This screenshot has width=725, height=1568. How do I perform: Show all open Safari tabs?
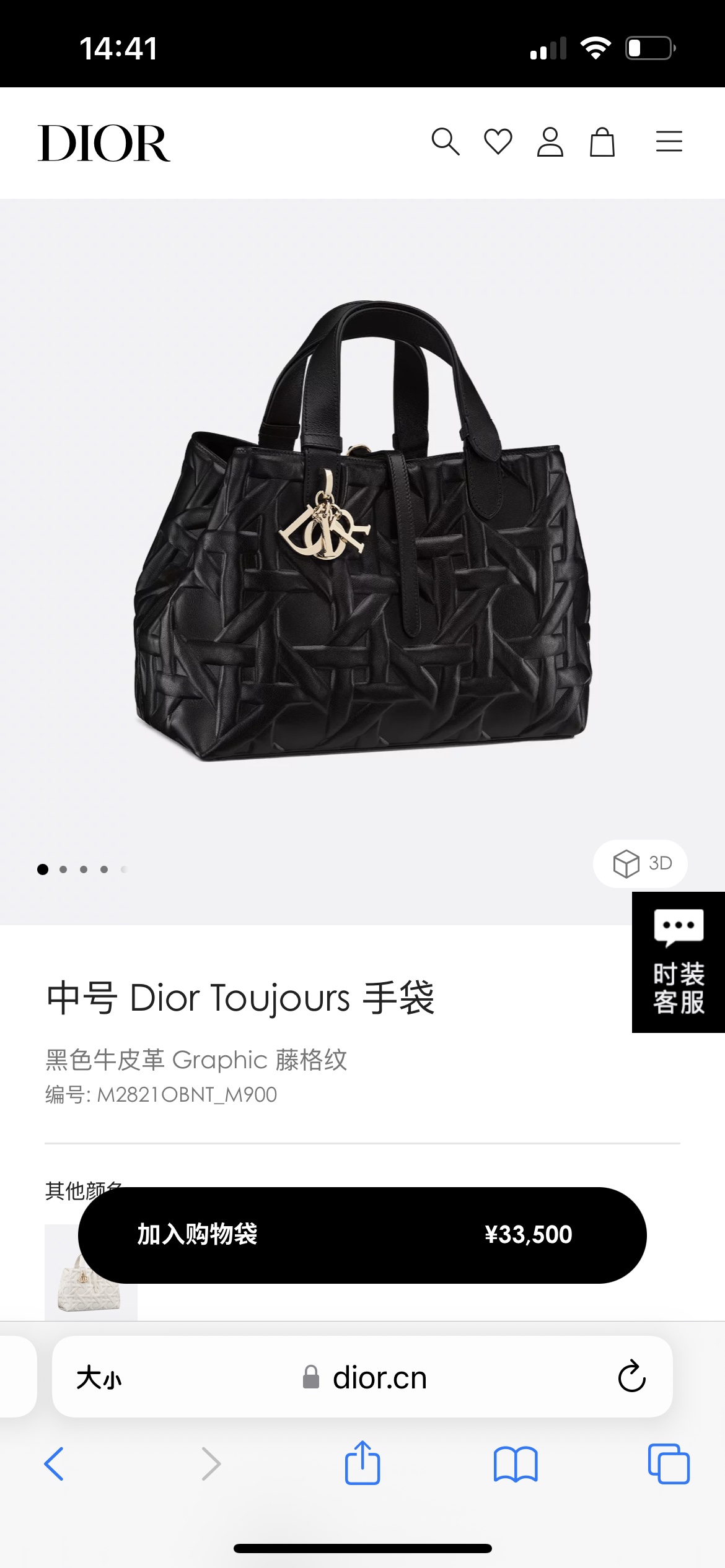668,1464
